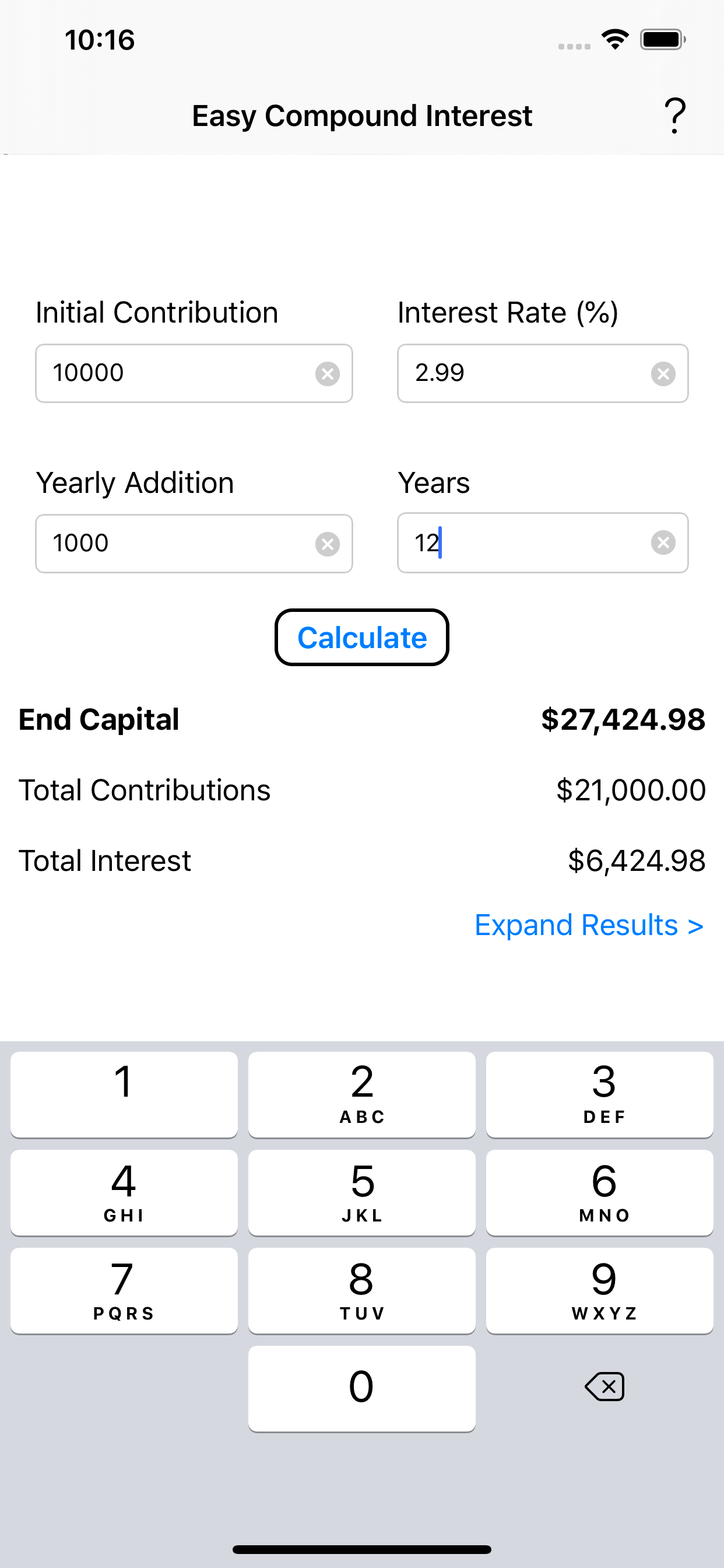Open Expand Results for detailed breakdown
The width and height of the screenshot is (724, 1568).
pyautogui.click(x=588, y=925)
